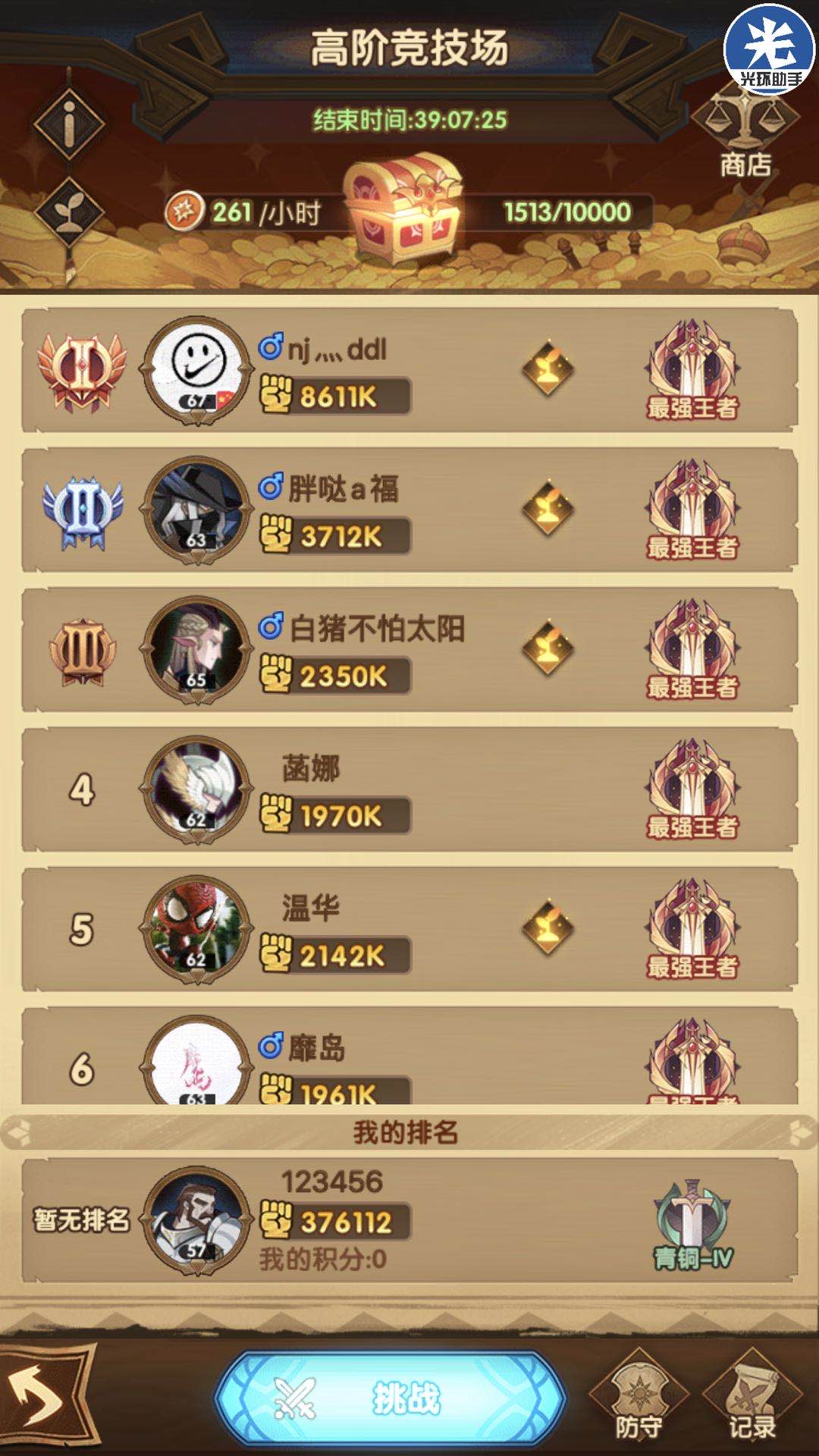View player nj灬ddl's row
Screen dimensions: 819x1456
(x=409, y=370)
